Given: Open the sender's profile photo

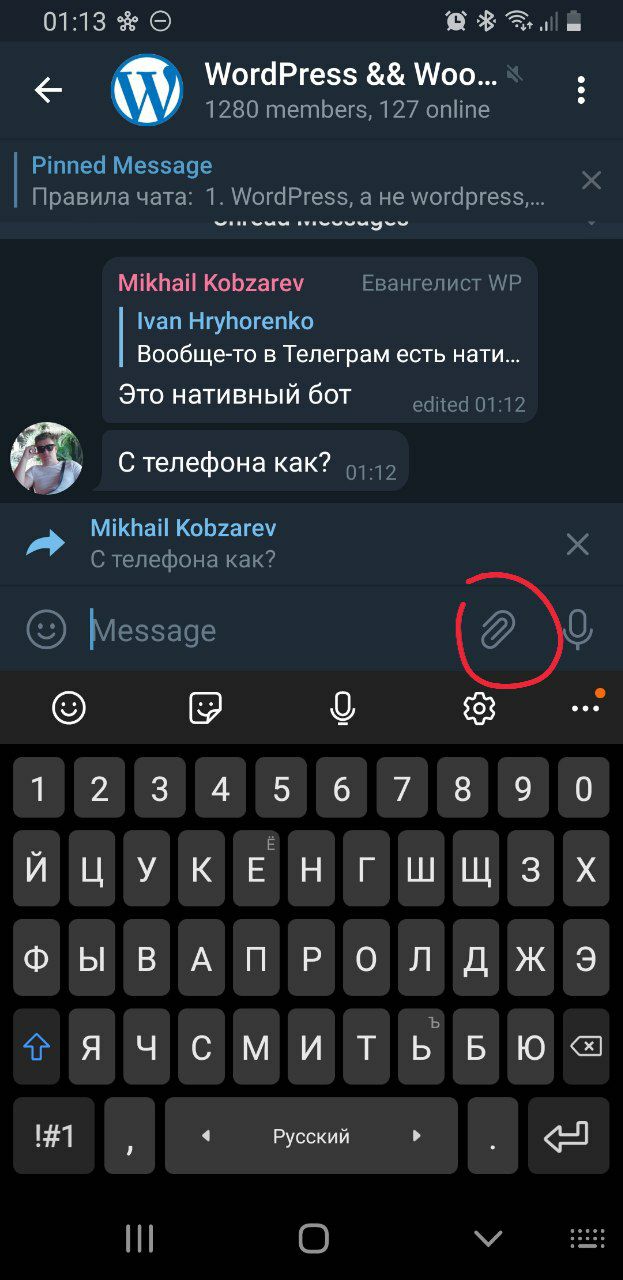Looking at the screenshot, I should 46,458.
